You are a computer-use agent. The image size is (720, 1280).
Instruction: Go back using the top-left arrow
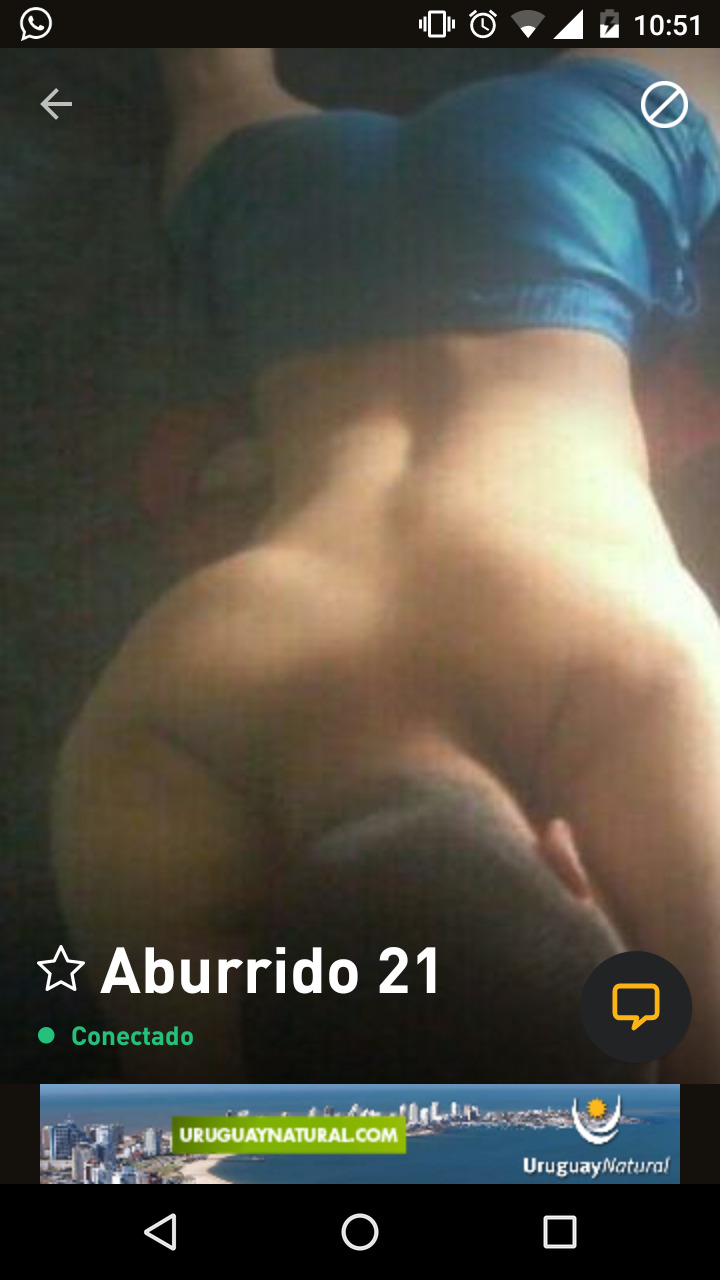coord(56,104)
